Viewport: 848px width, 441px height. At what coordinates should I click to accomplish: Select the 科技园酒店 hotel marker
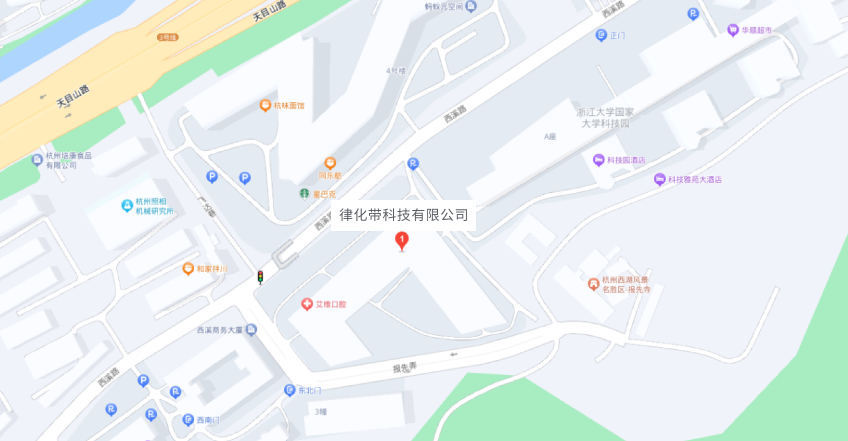point(599,160)
